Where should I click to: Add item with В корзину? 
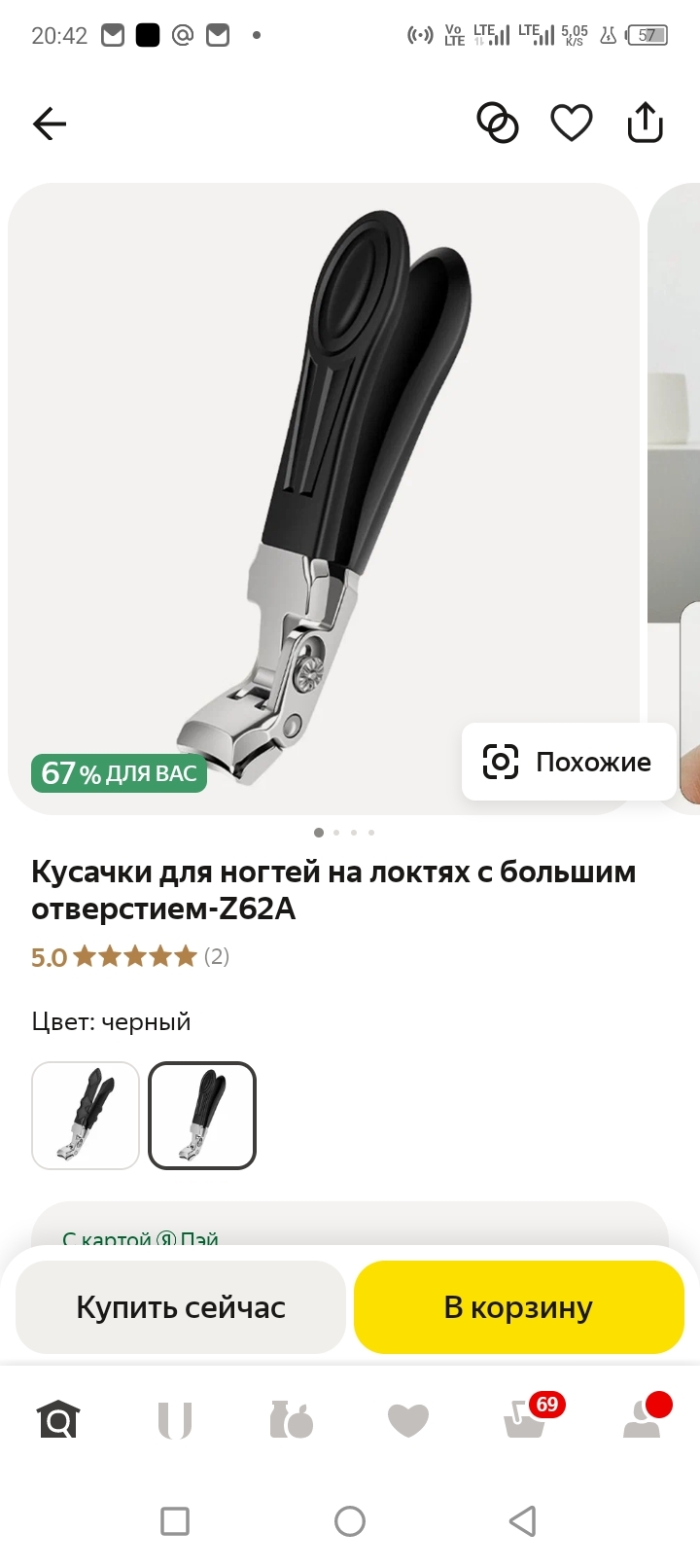point(518,1307)
